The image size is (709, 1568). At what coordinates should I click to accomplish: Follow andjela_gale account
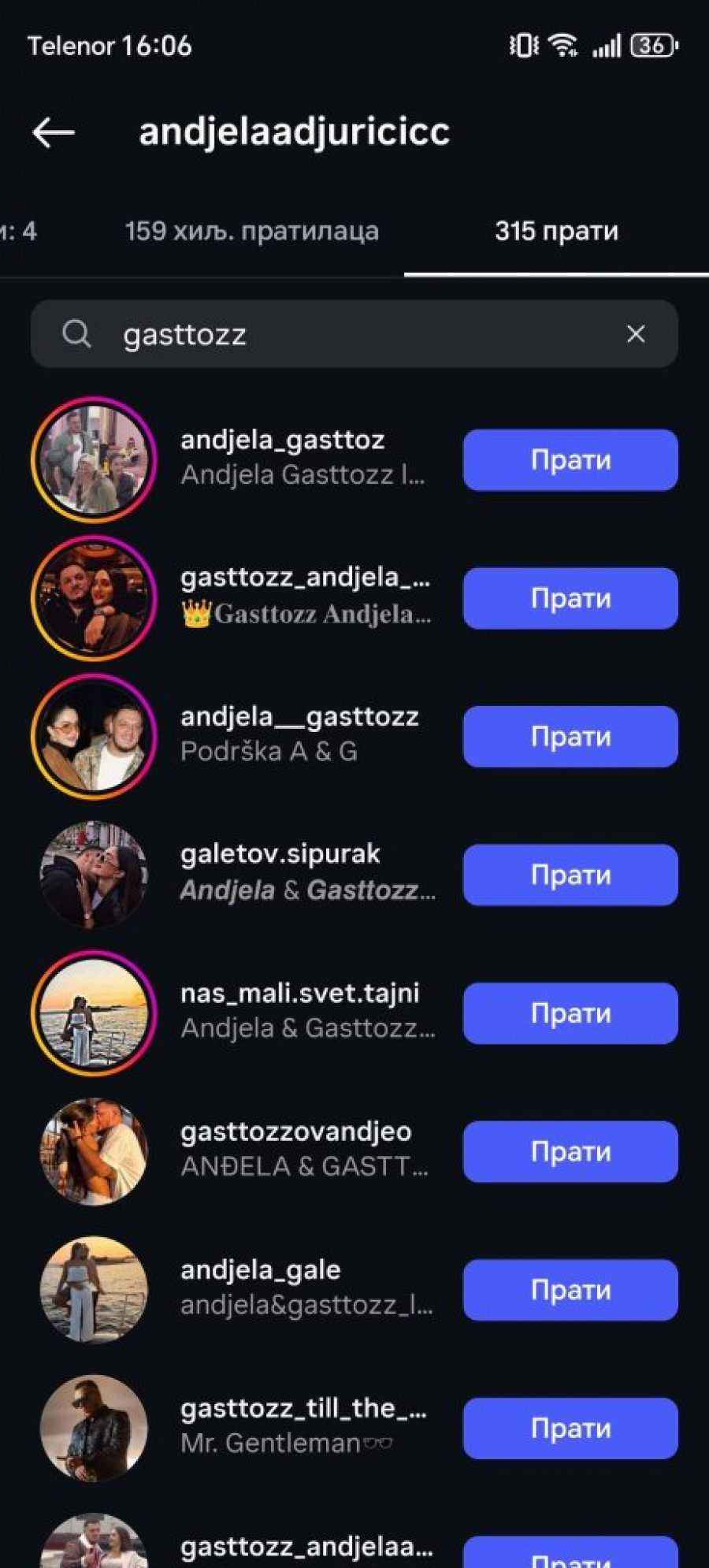pyautogui.click(x=570, y=1290)
